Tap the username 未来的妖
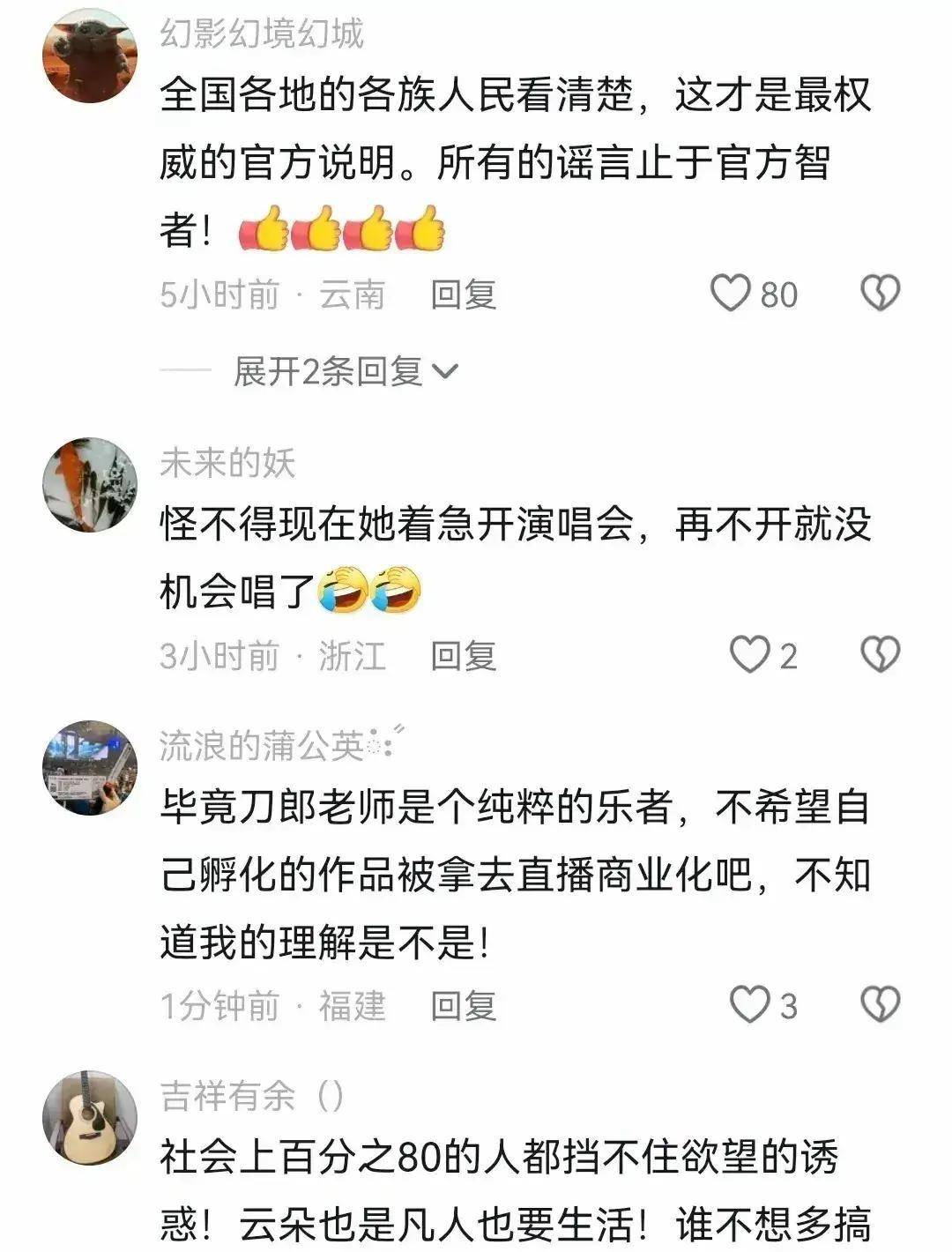Viewport: 952px width, 1252px height. click(227, 463)
